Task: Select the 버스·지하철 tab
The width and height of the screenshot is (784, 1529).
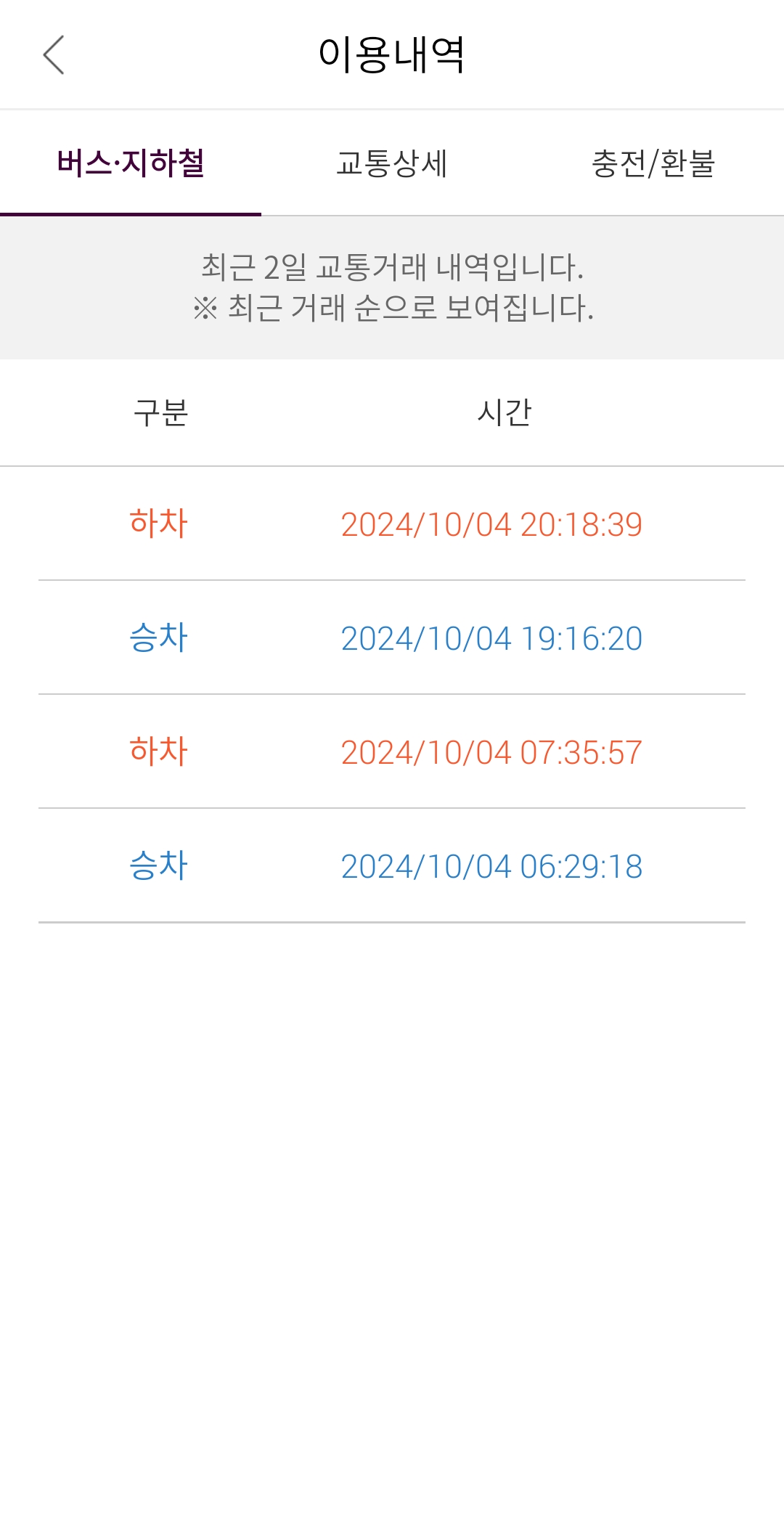Action: click(x=131, y=163)
